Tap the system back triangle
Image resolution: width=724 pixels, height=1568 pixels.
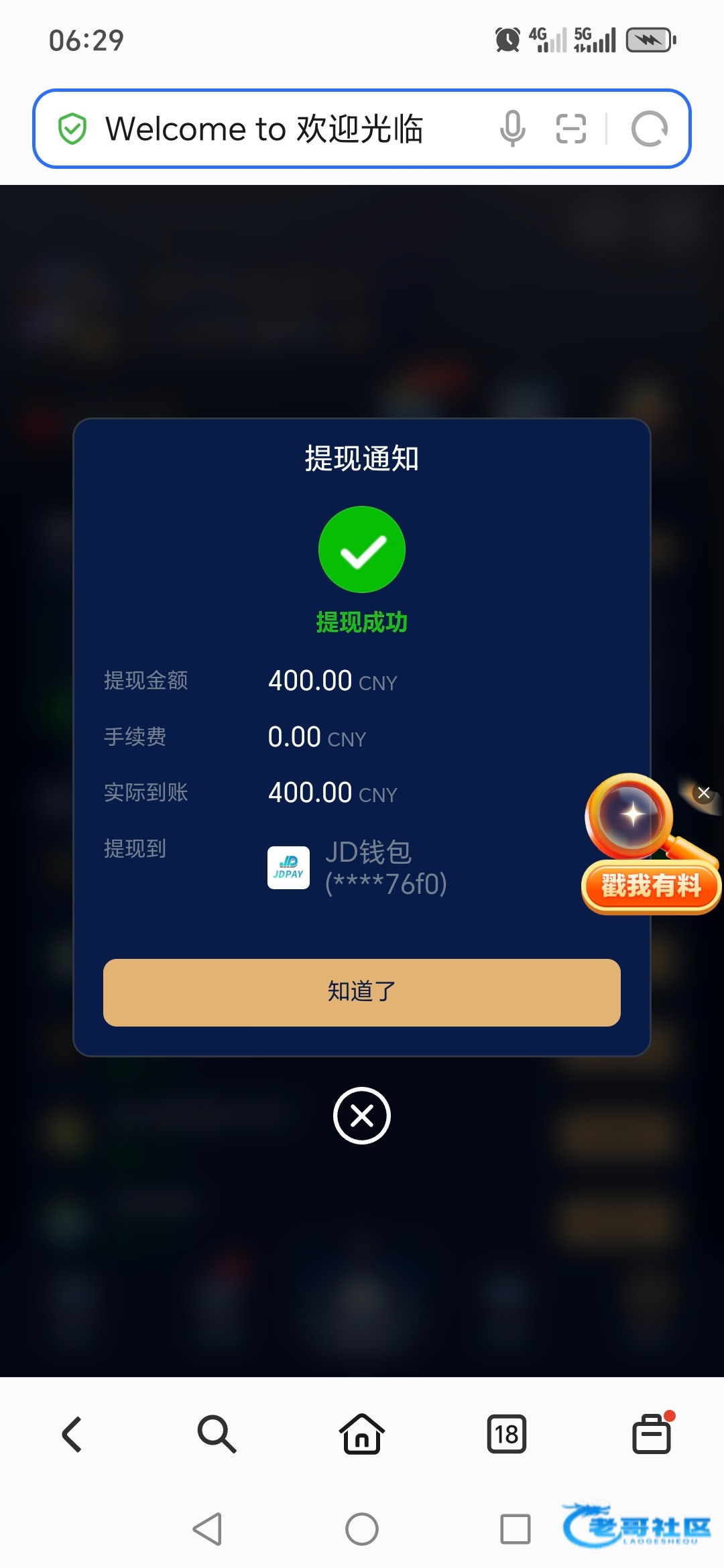tap(208, 1529)
